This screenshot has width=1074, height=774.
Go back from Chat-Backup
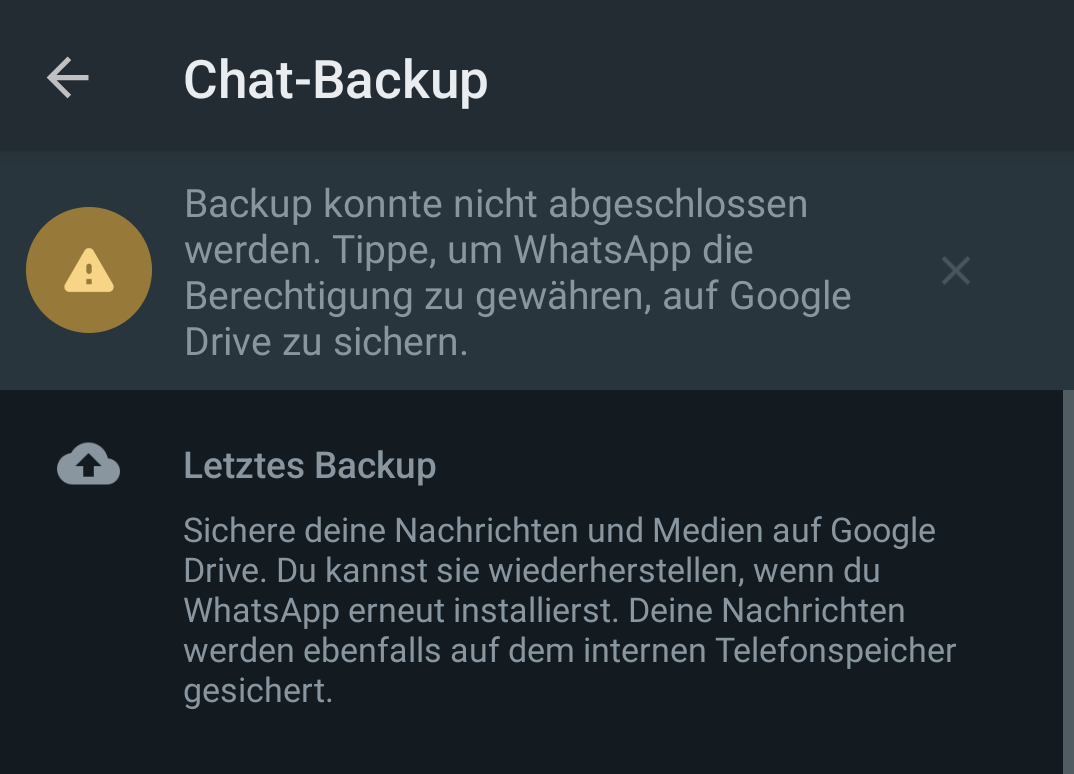pos(68,78)
